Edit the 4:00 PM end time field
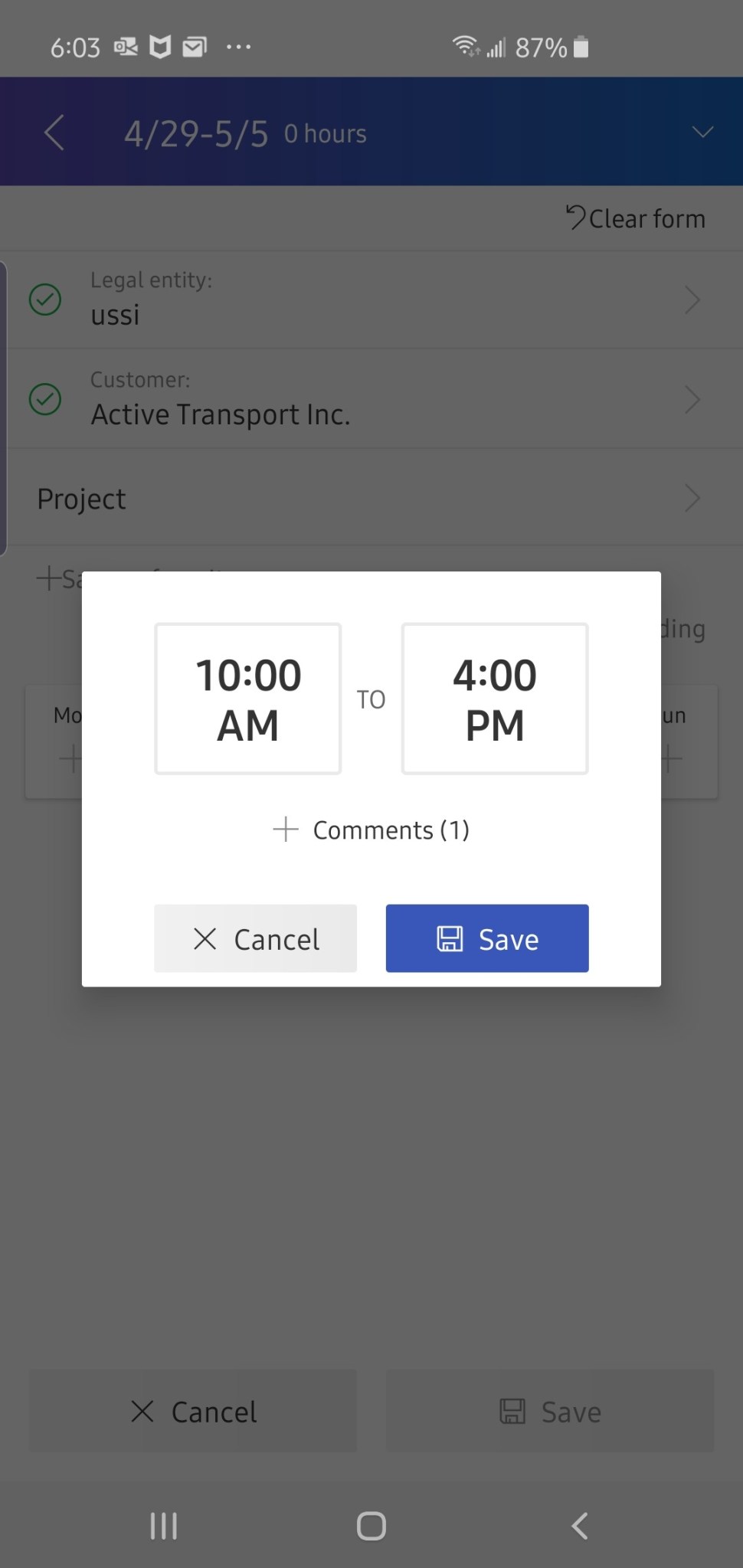Viewport: 743px width, 1568px height. tap(494, 699)
